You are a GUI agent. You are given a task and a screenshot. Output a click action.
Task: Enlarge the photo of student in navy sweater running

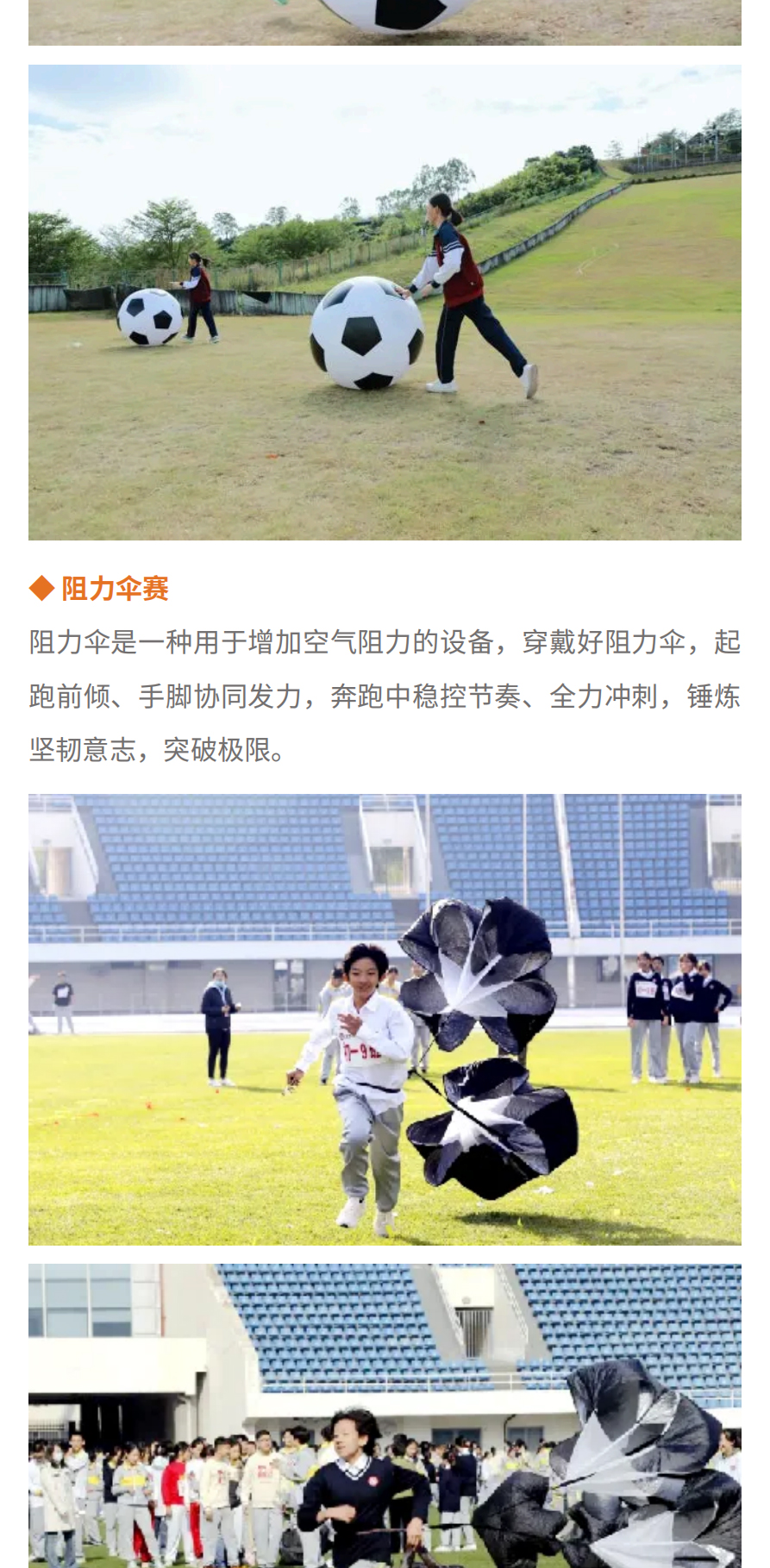pyautogui.click(x=385, y=1415)
